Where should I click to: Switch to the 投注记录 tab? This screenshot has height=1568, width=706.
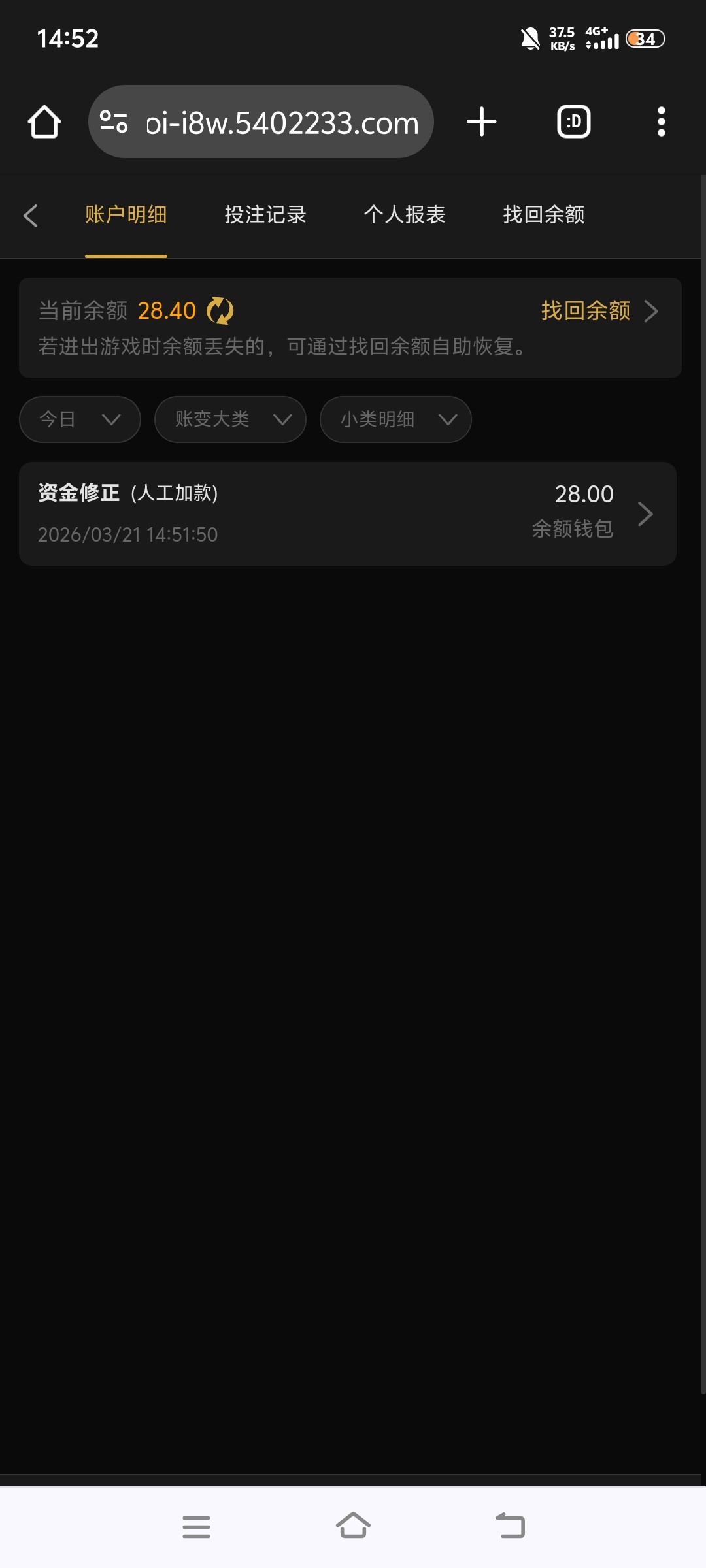tap(265, 215)
